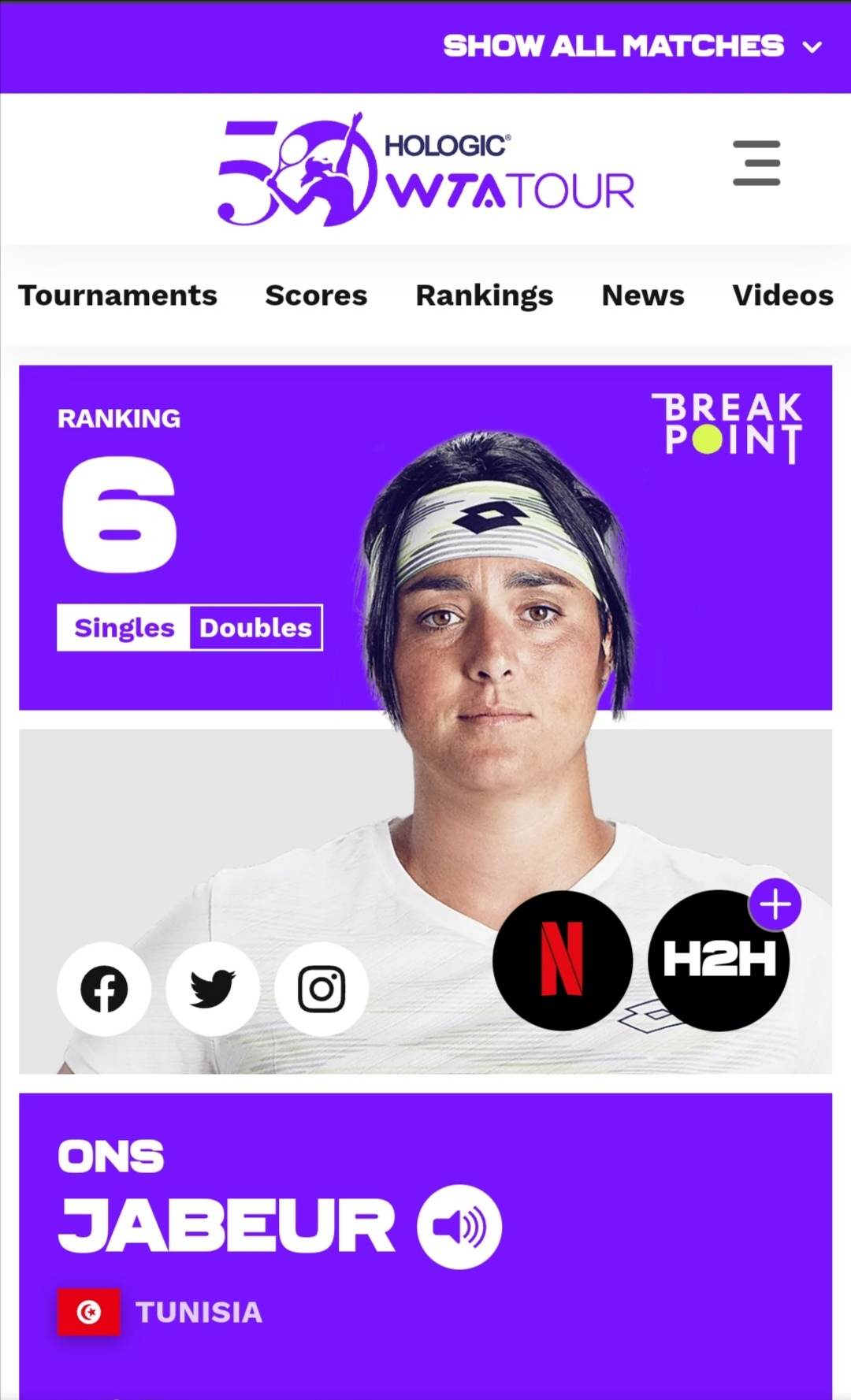The width and height of the screenshot is (851, 1400).
Task: Open the Videos section
Action: 782,295
